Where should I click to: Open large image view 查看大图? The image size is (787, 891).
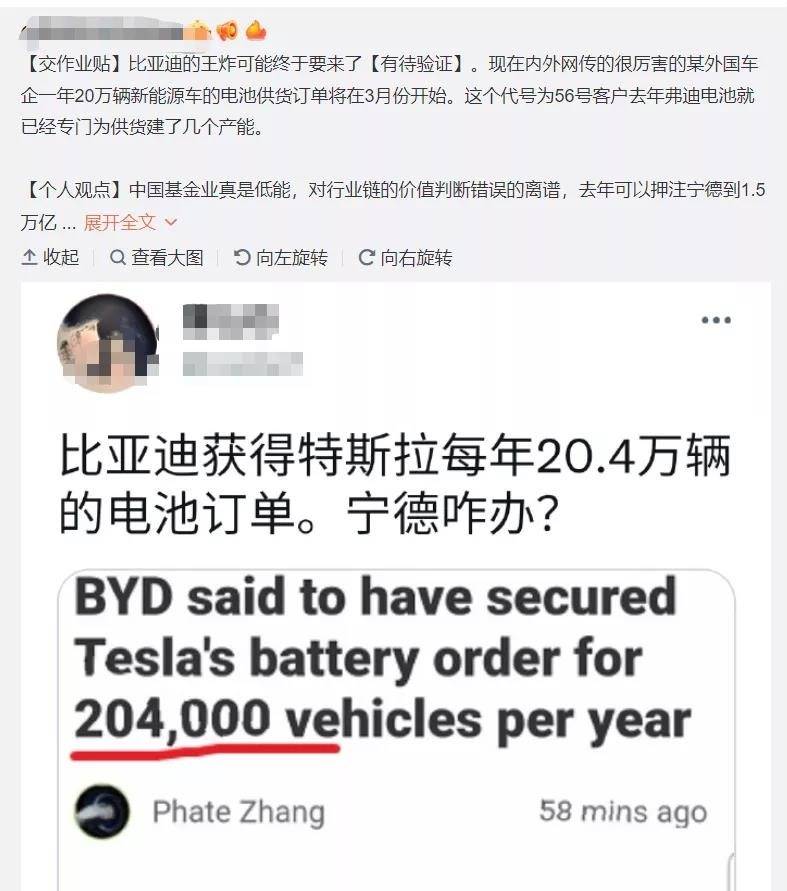[x=157, y=258]
